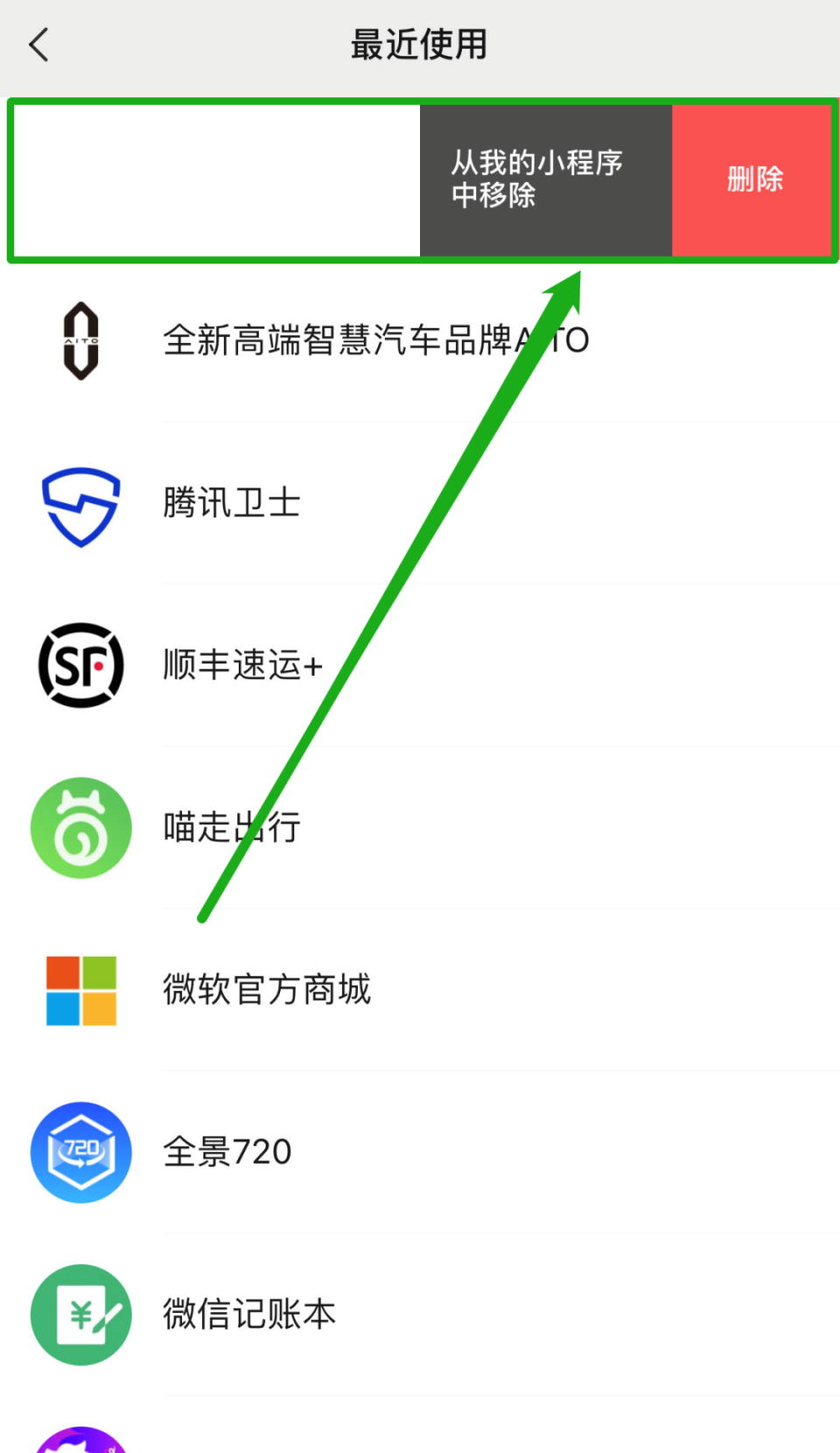Tap the 微信记账本 label text

(x=249, y=1315)
